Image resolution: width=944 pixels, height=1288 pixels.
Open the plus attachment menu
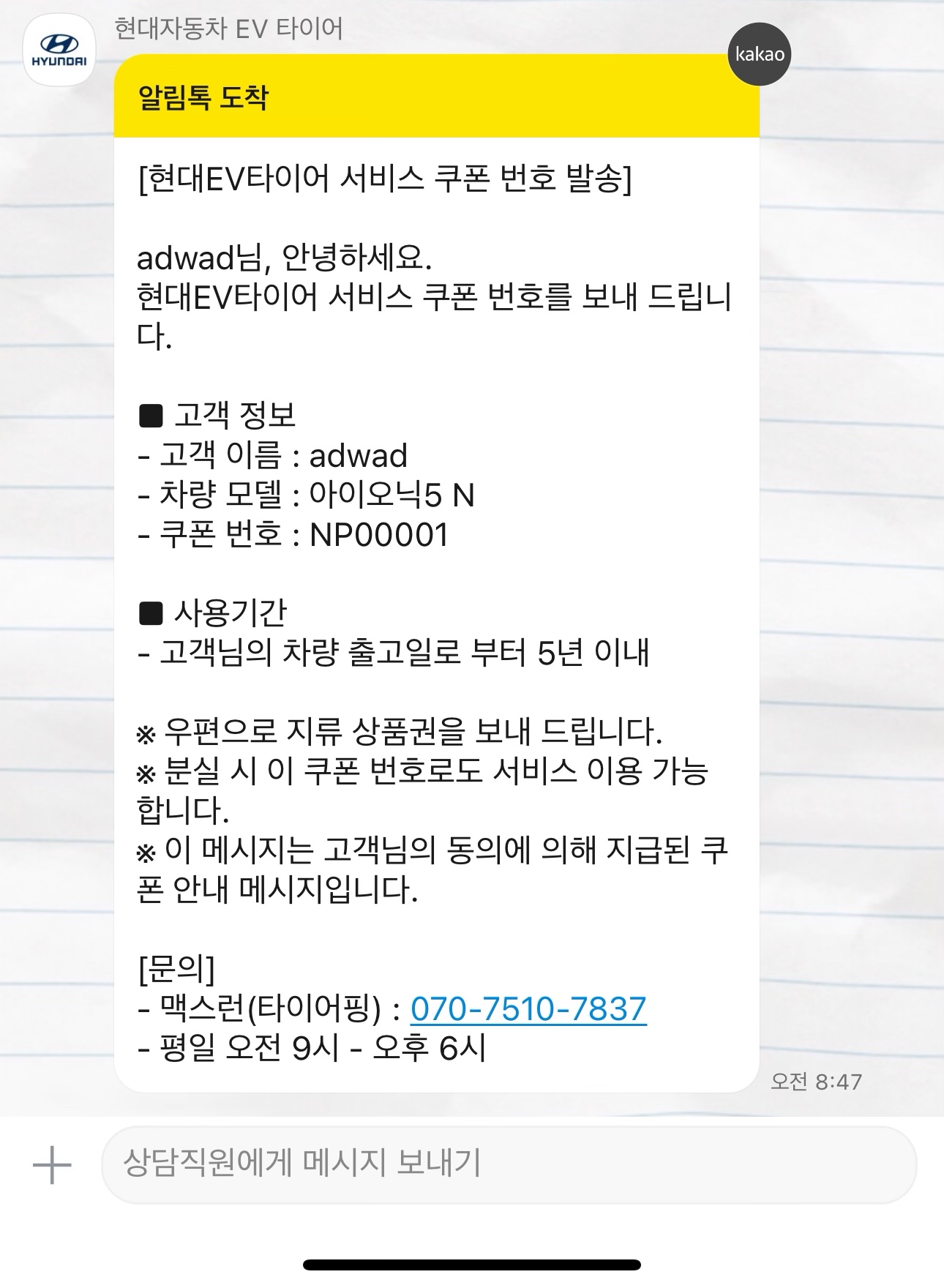(52, 1164)
